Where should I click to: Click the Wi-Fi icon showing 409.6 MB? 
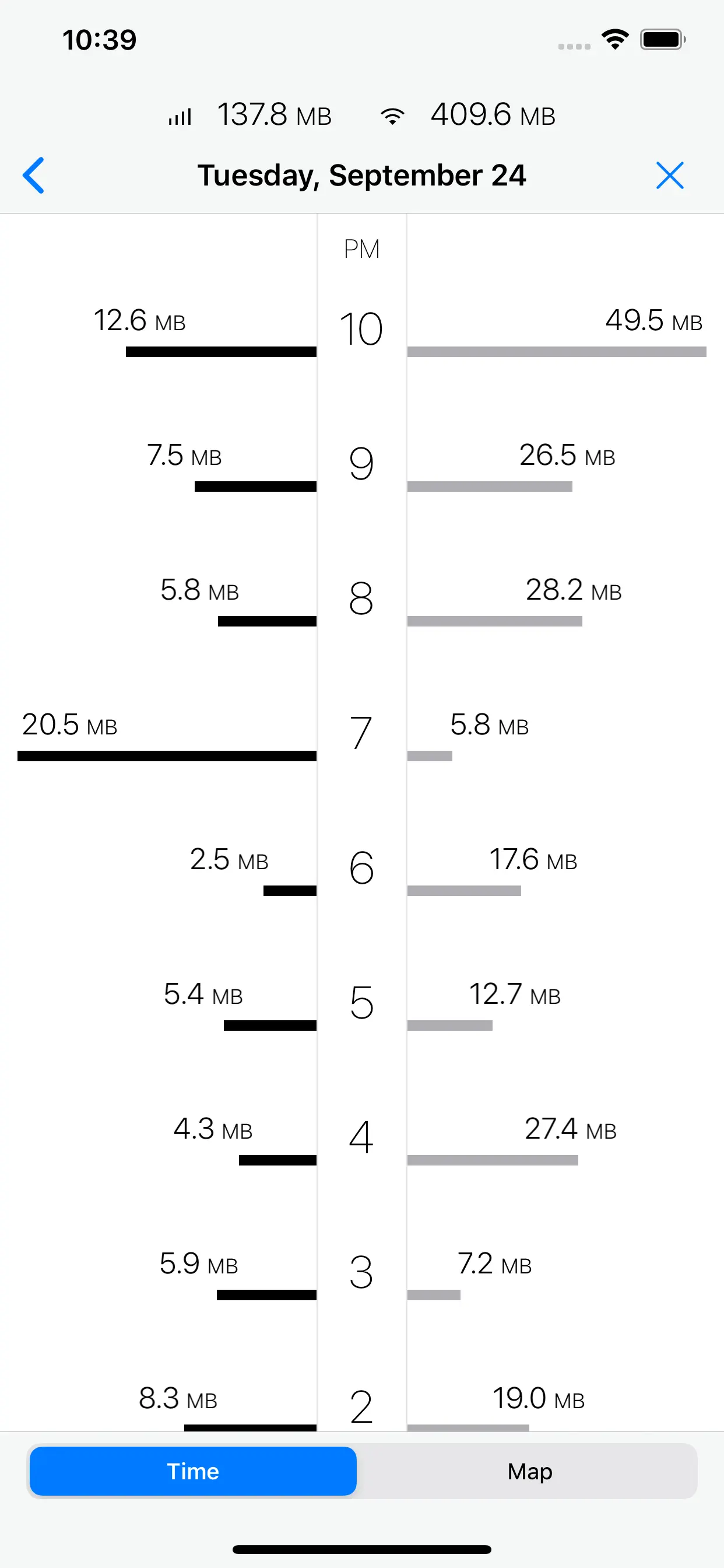tap(393, 115)
